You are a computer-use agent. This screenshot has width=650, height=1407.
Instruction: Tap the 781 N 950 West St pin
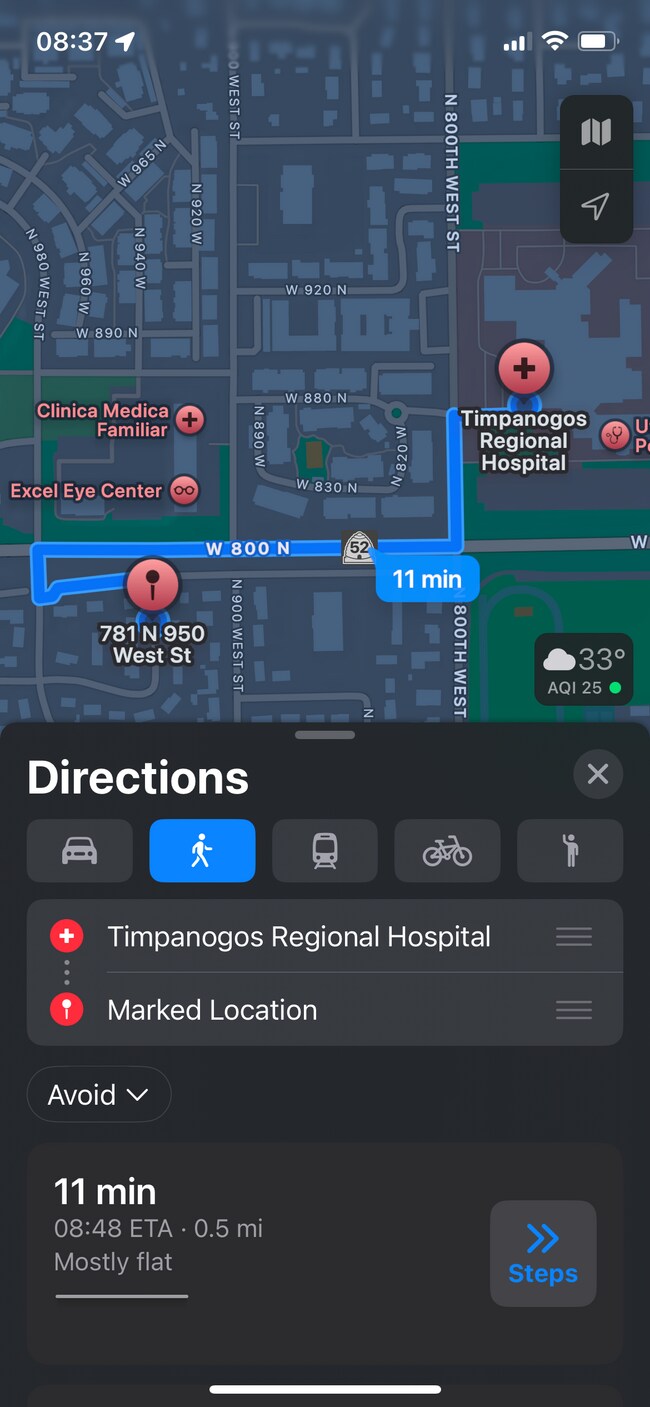[x=152, y=585]
